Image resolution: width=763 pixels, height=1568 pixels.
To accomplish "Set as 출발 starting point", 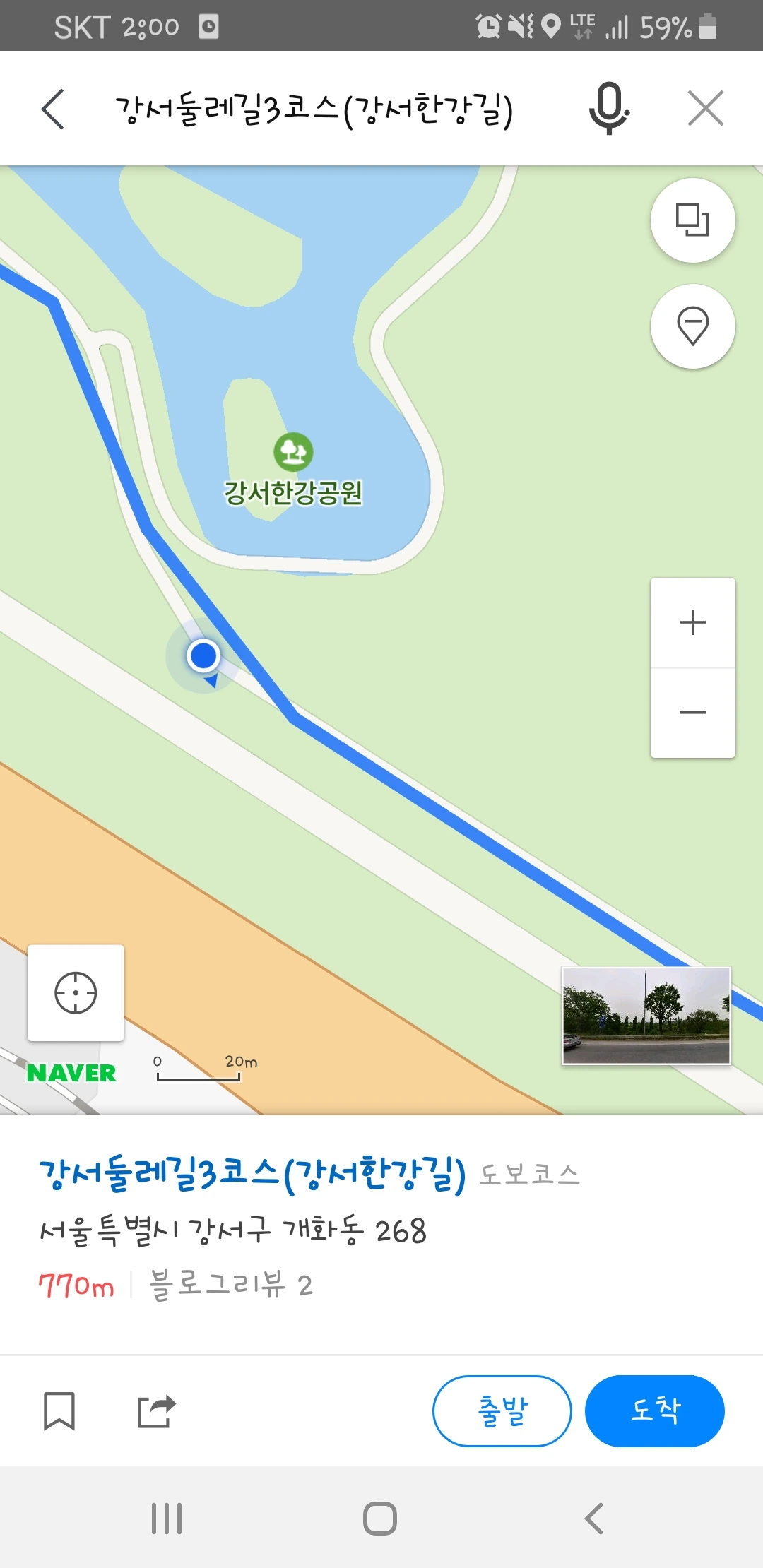I will tap(502, 1410).
